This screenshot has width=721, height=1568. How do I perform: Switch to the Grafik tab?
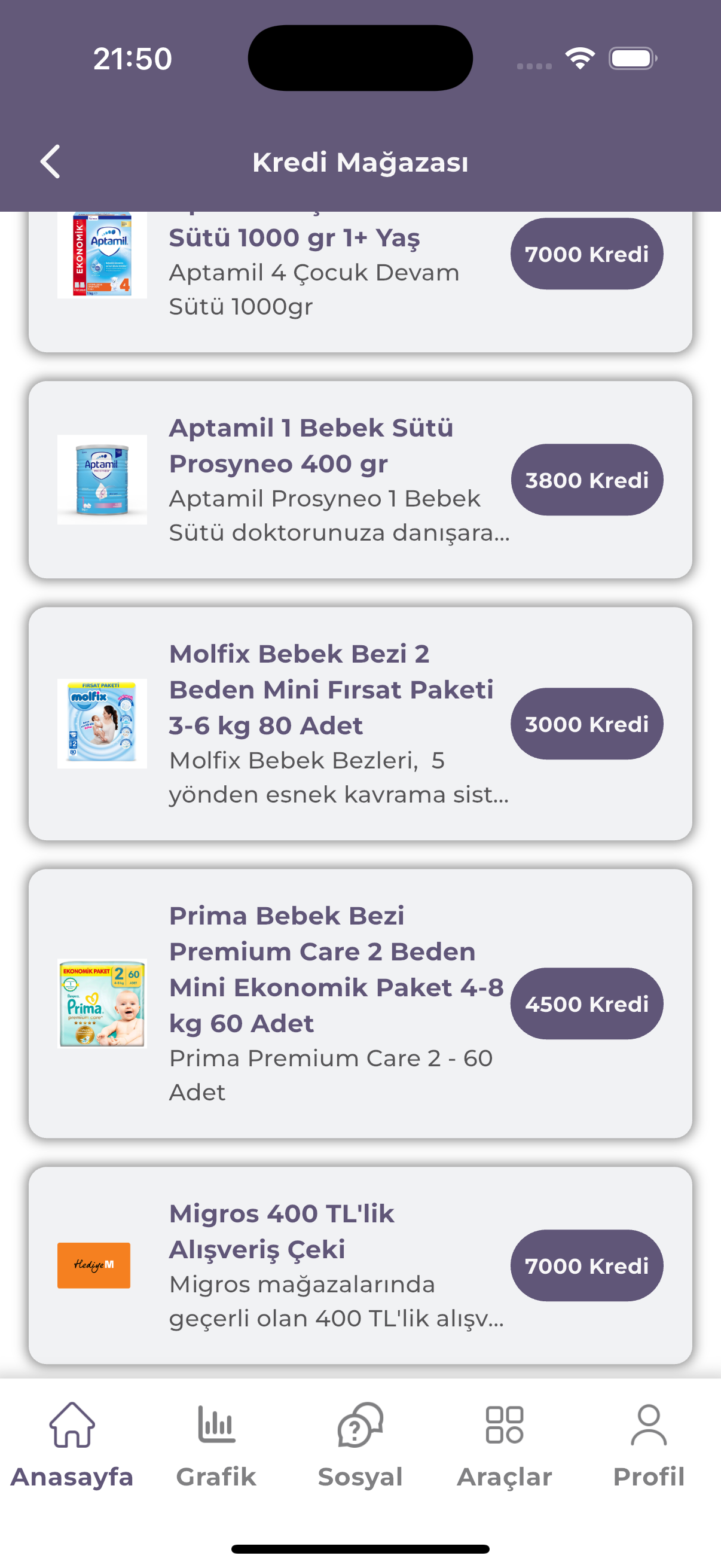click(216, 1445)
